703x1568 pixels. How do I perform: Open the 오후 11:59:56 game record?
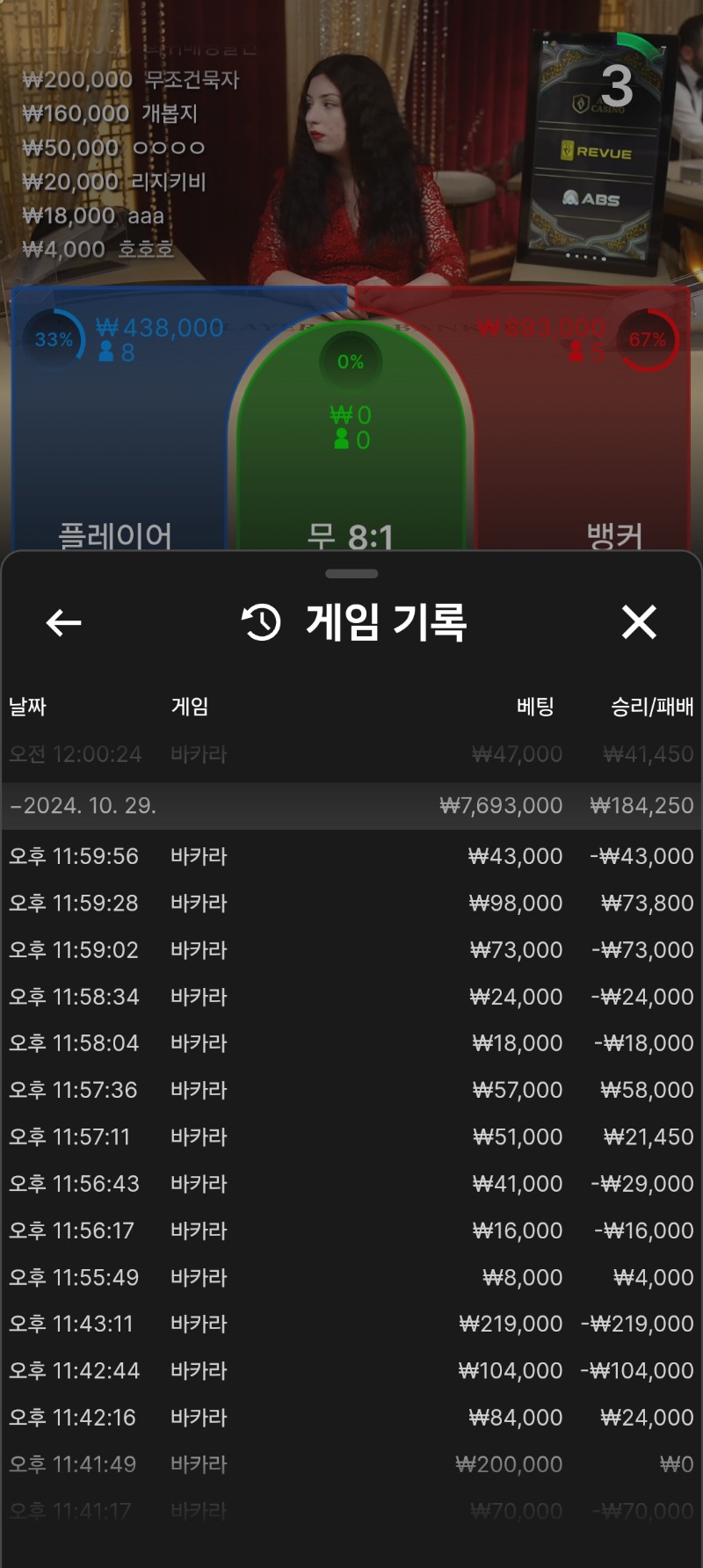[x=351, y=856]
